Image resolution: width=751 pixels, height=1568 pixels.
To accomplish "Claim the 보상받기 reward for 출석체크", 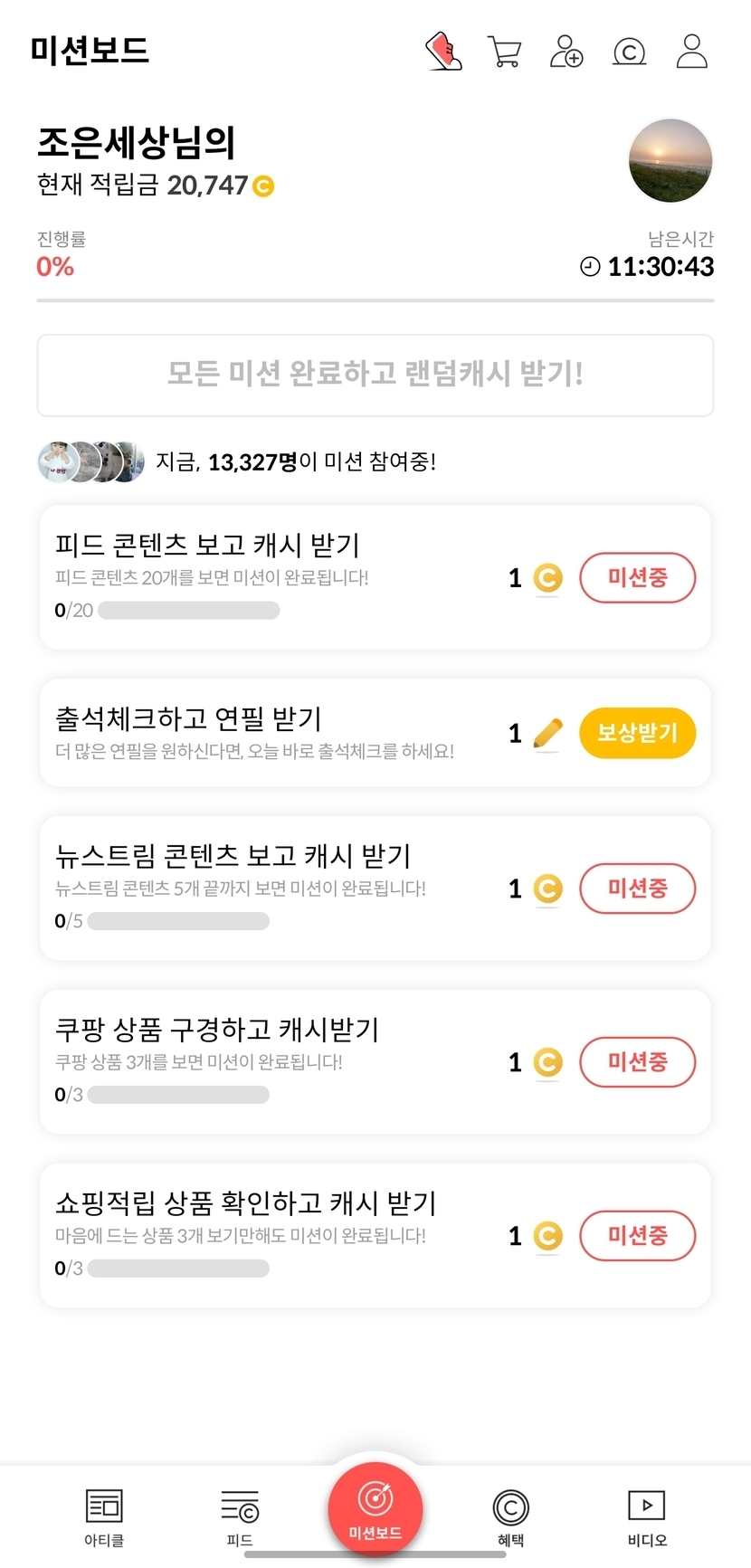I will coord(637,733).
